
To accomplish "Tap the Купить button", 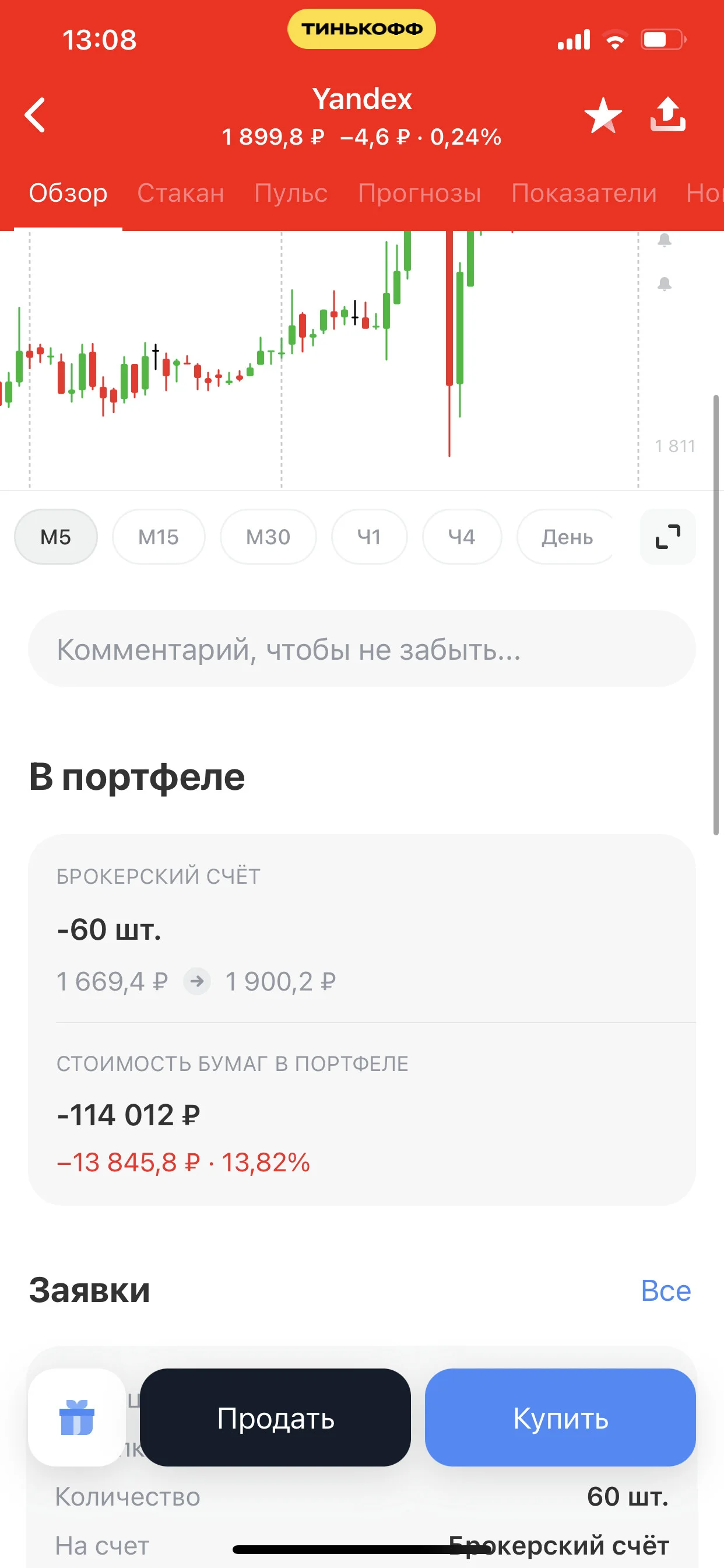I will pos(560,1417).
